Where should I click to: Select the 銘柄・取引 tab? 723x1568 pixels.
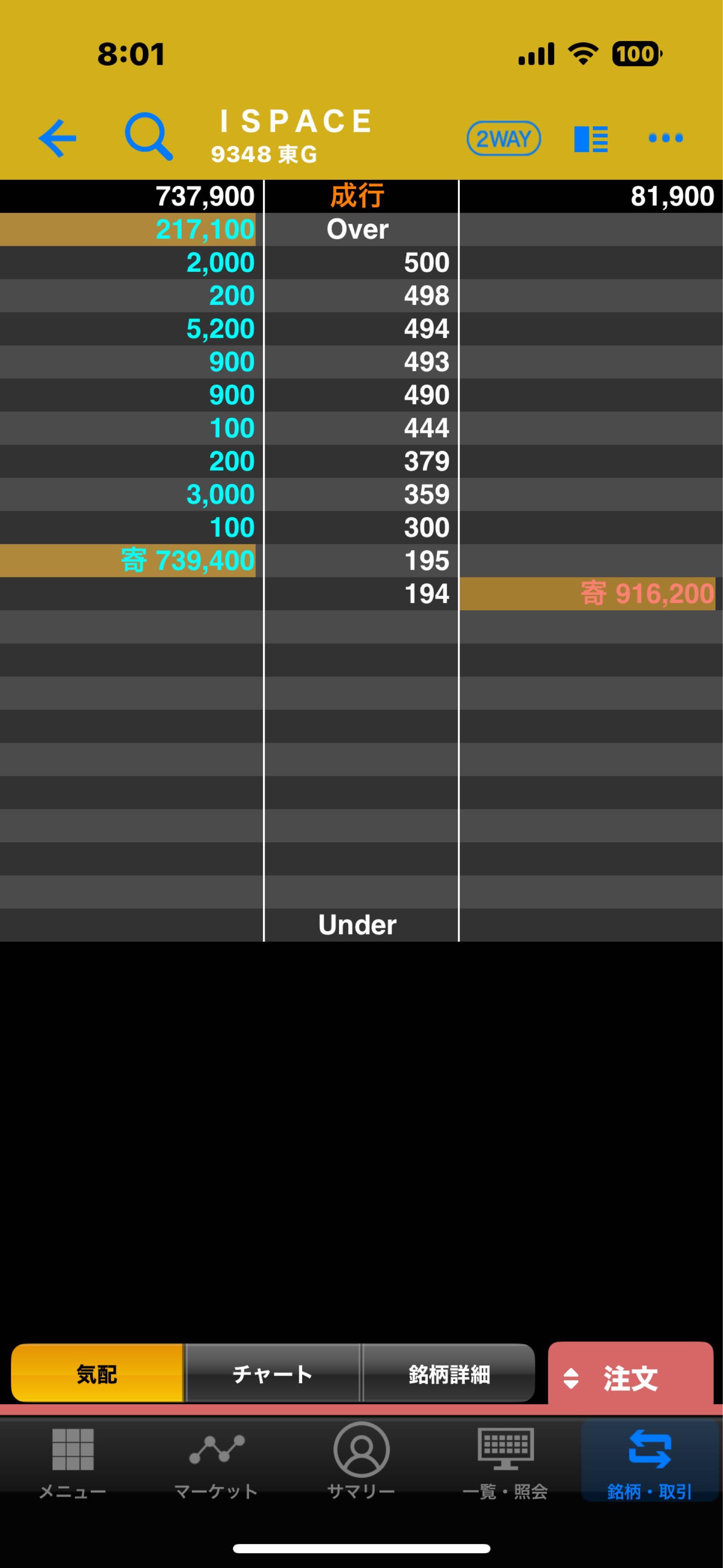point(649,1461)
